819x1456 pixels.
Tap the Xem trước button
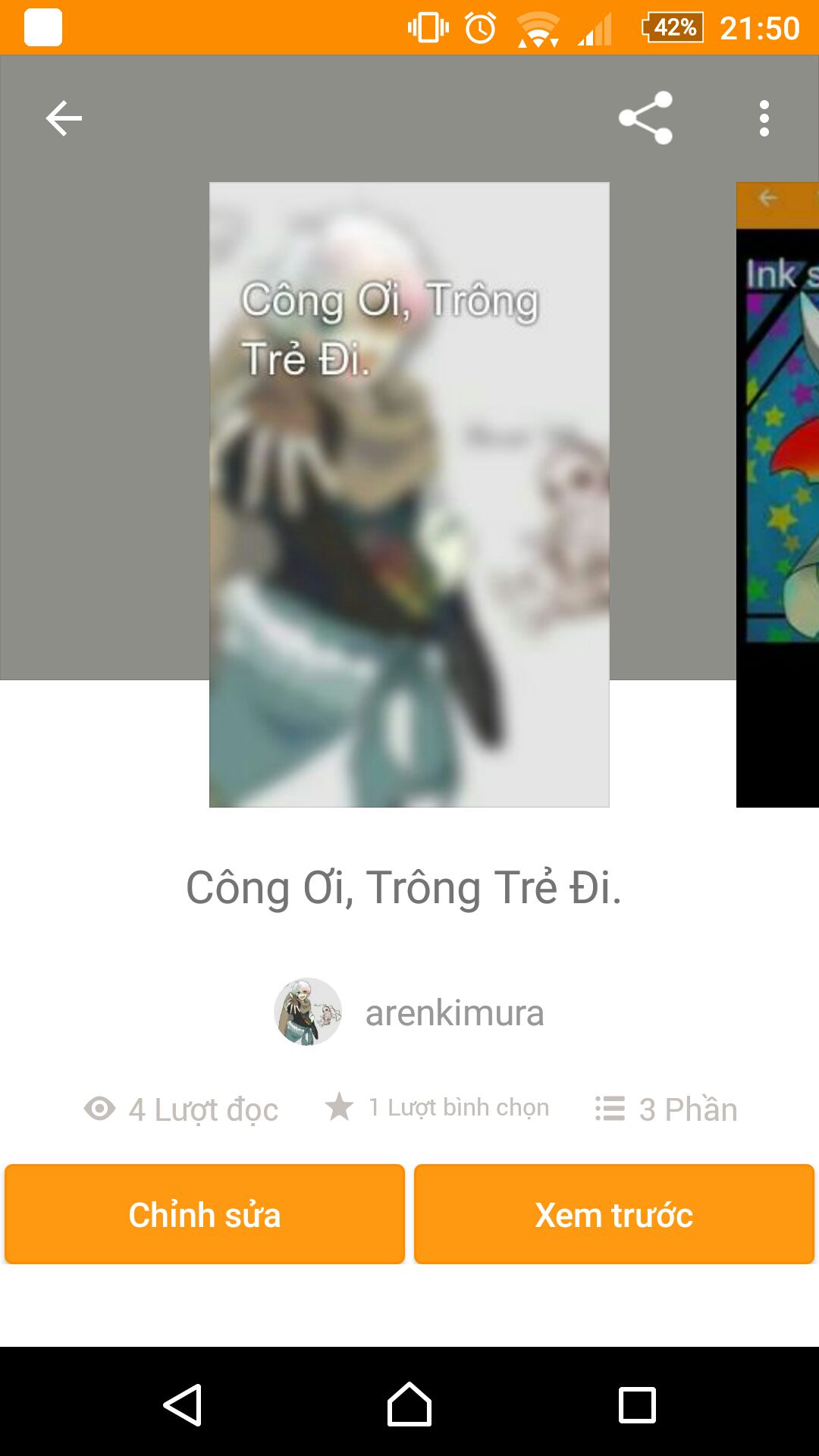pyautogui.click(x=614, y=1214)
